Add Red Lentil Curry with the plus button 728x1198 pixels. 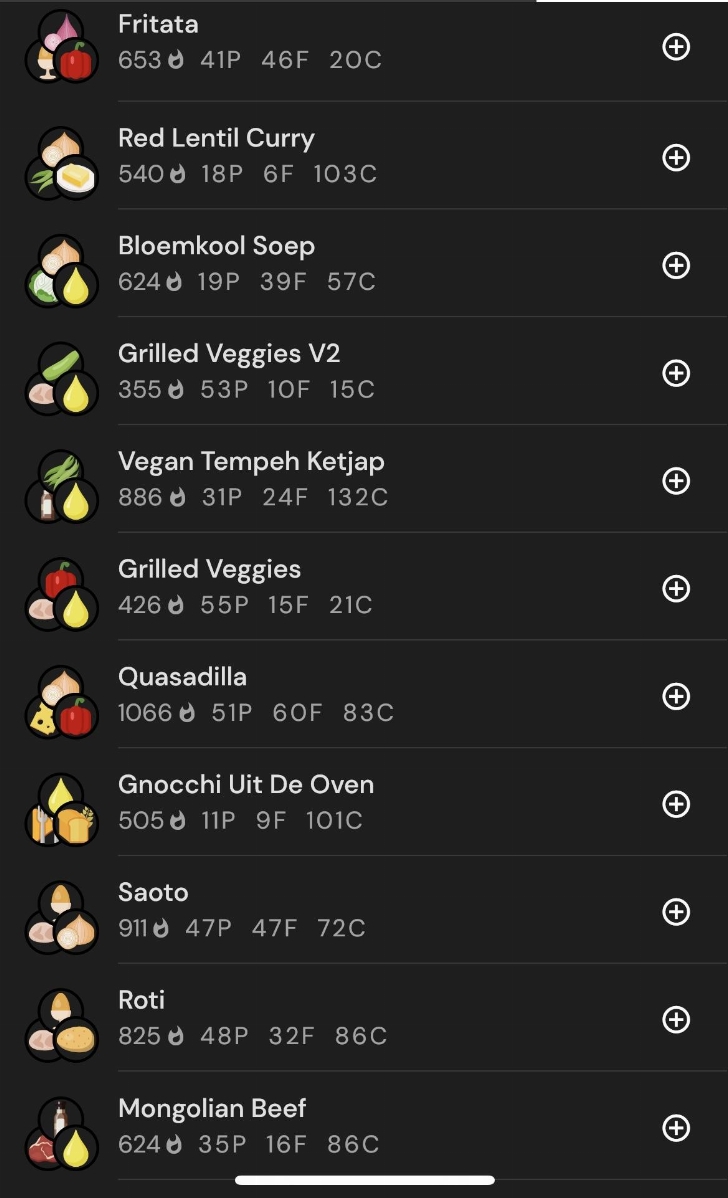[677, 157]
